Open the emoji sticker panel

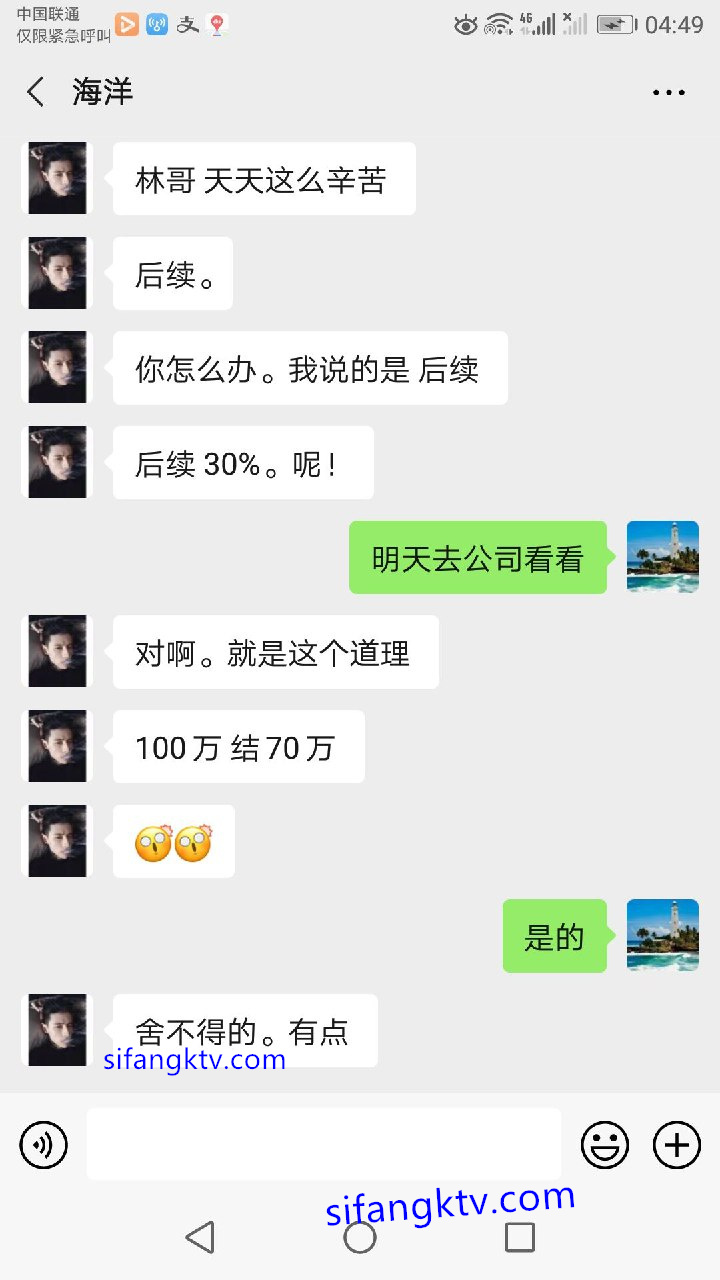coord(605,1144)
